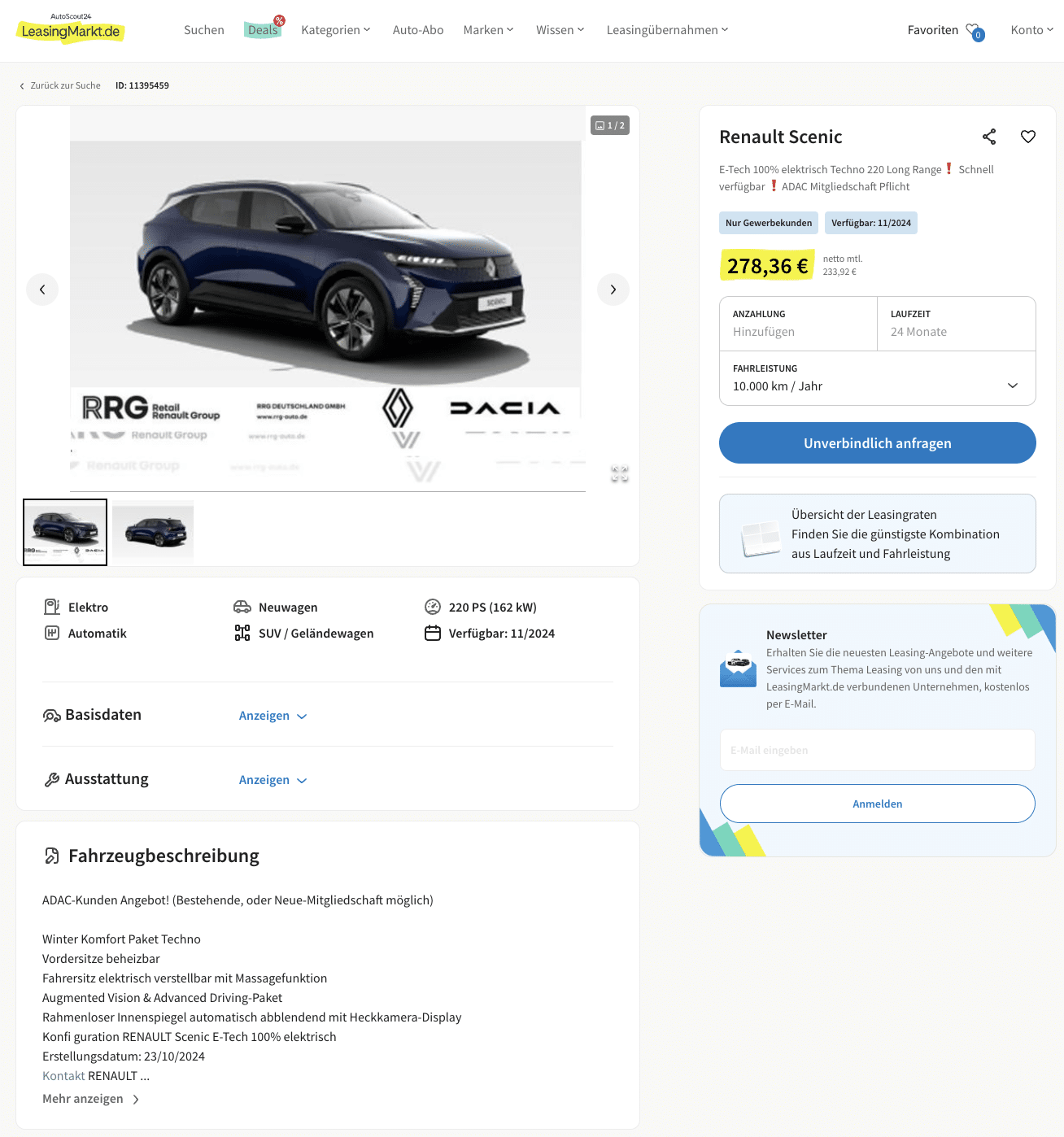Viewport: 1064px width, 1137px height.
Task: Show more of the Fahrzeugbeschreibung
Action: point(90,1099)
